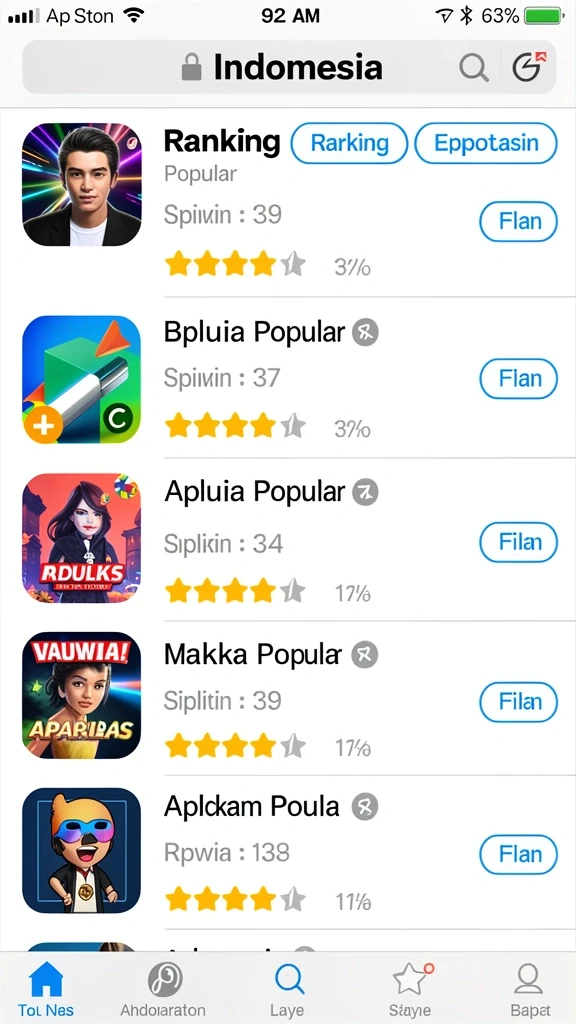Select the Rarking chip
The image size is (576, 1024).
point(349,143)
